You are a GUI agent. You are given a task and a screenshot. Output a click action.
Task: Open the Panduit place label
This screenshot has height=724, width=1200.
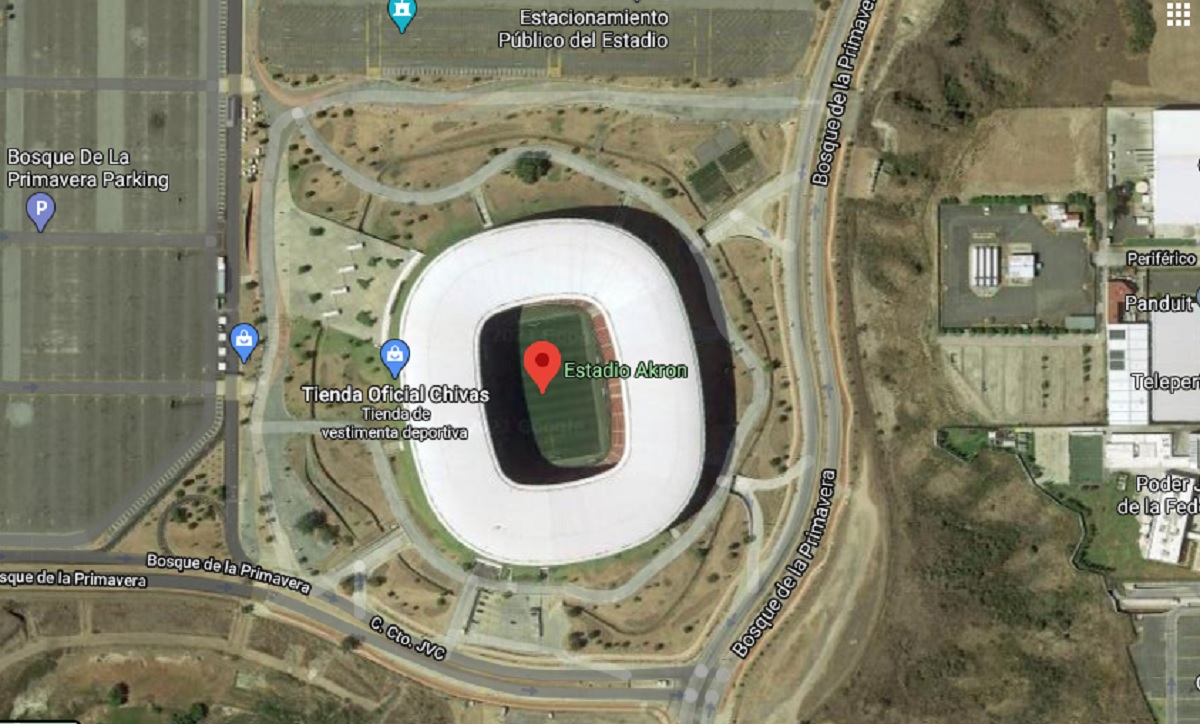tap(1160, 303)
